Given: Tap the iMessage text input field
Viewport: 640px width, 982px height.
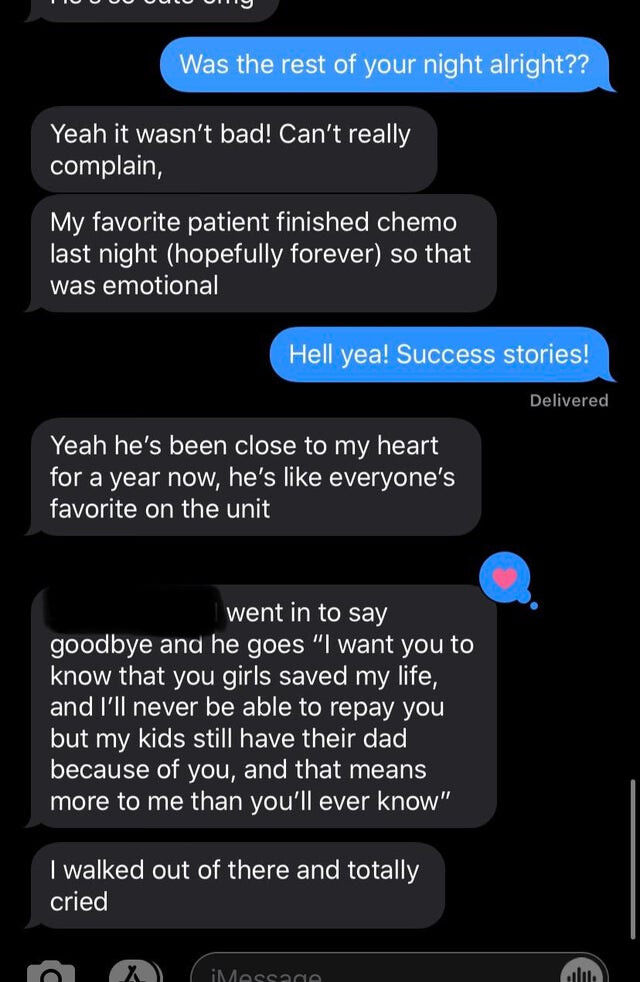Looking at the screenshot, I should point(370,973).
